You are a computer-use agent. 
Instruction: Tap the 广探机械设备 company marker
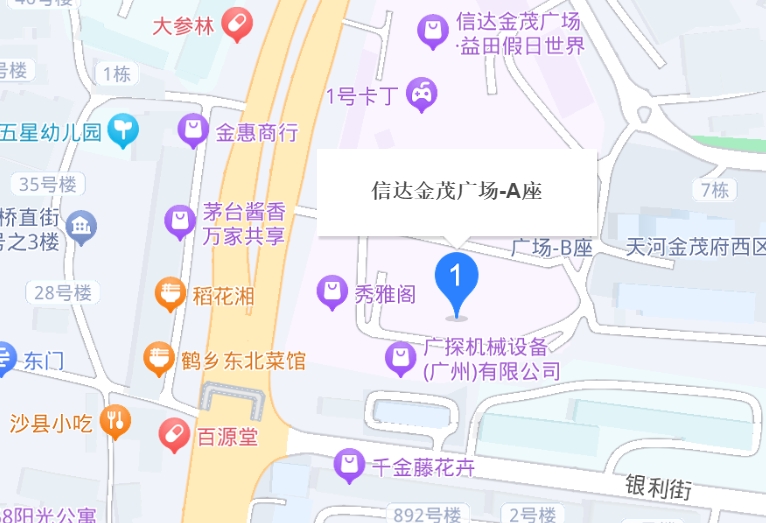pyautogui.click(x=402, y=357)
